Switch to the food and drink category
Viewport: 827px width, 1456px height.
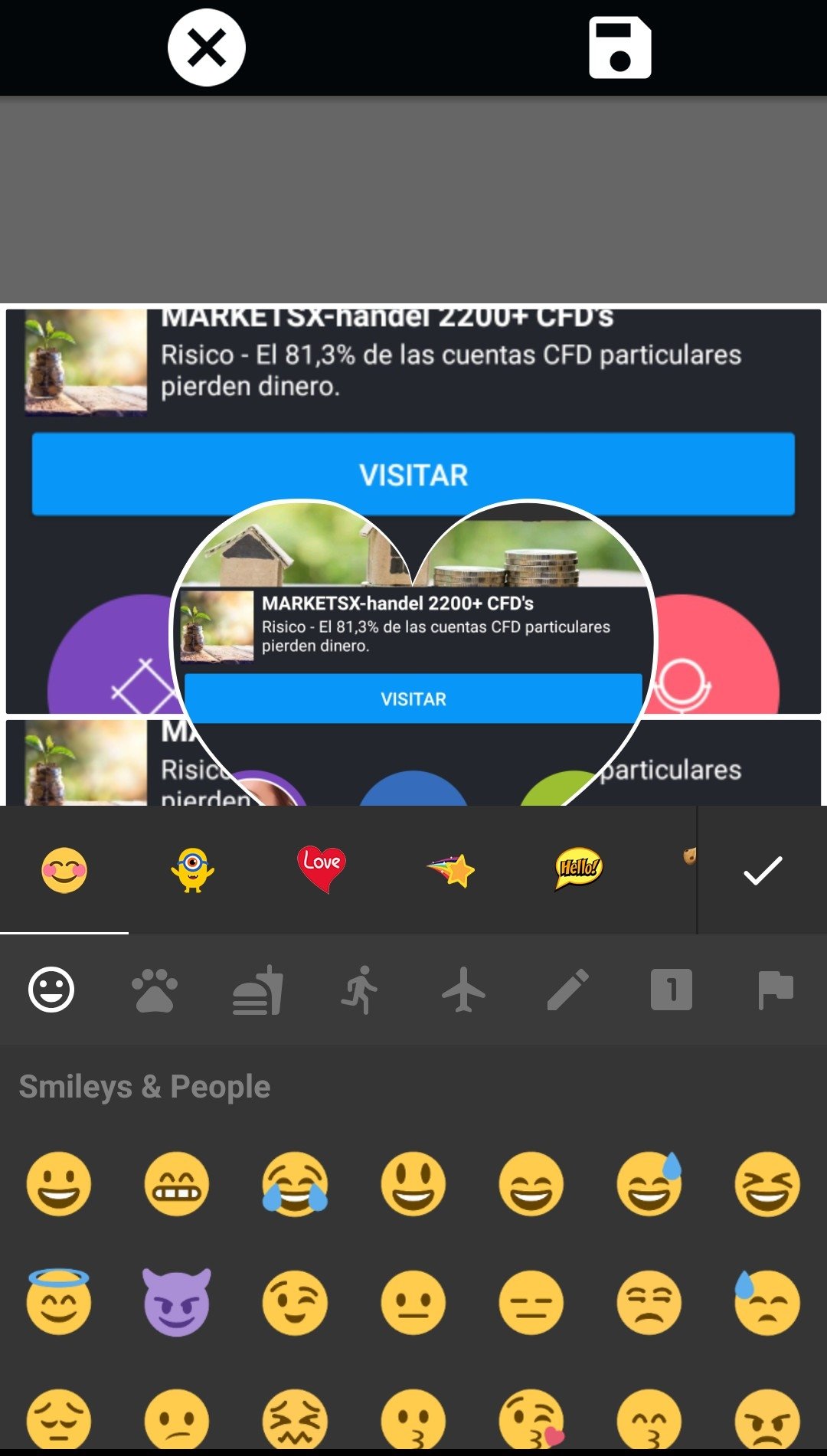pos(258,990)
